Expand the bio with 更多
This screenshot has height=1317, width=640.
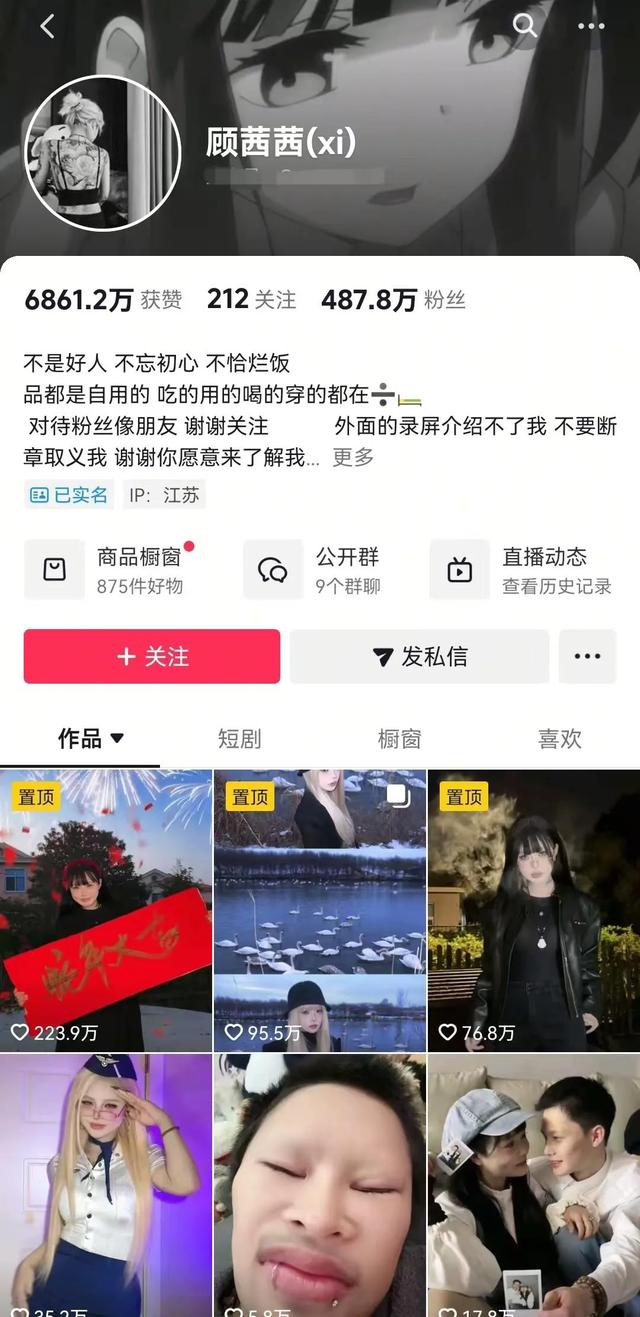tap(353, 457)
